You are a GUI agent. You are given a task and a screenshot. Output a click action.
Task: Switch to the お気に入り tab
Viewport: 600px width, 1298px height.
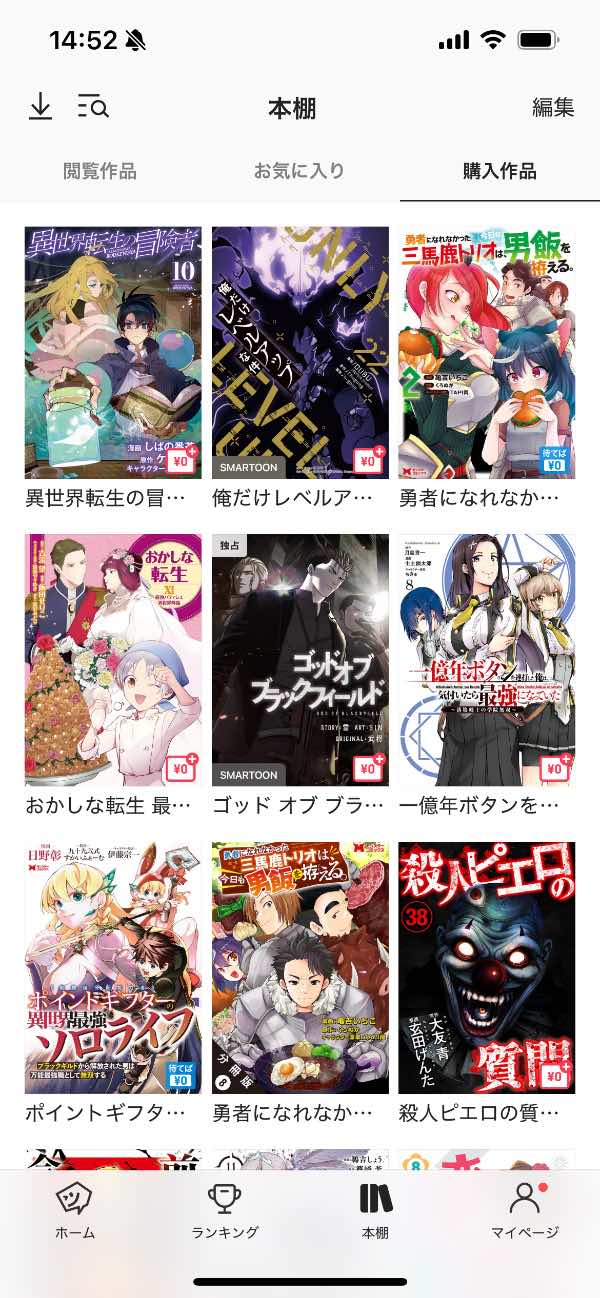point(299,171)
